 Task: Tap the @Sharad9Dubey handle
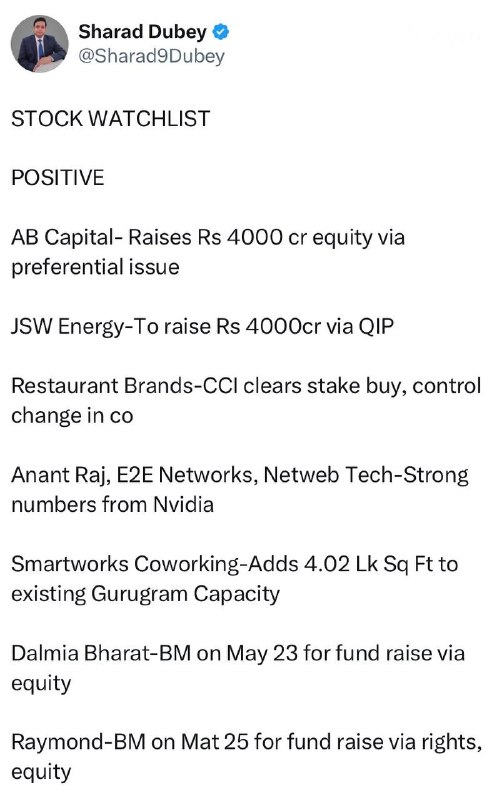[x=151, y=56]
